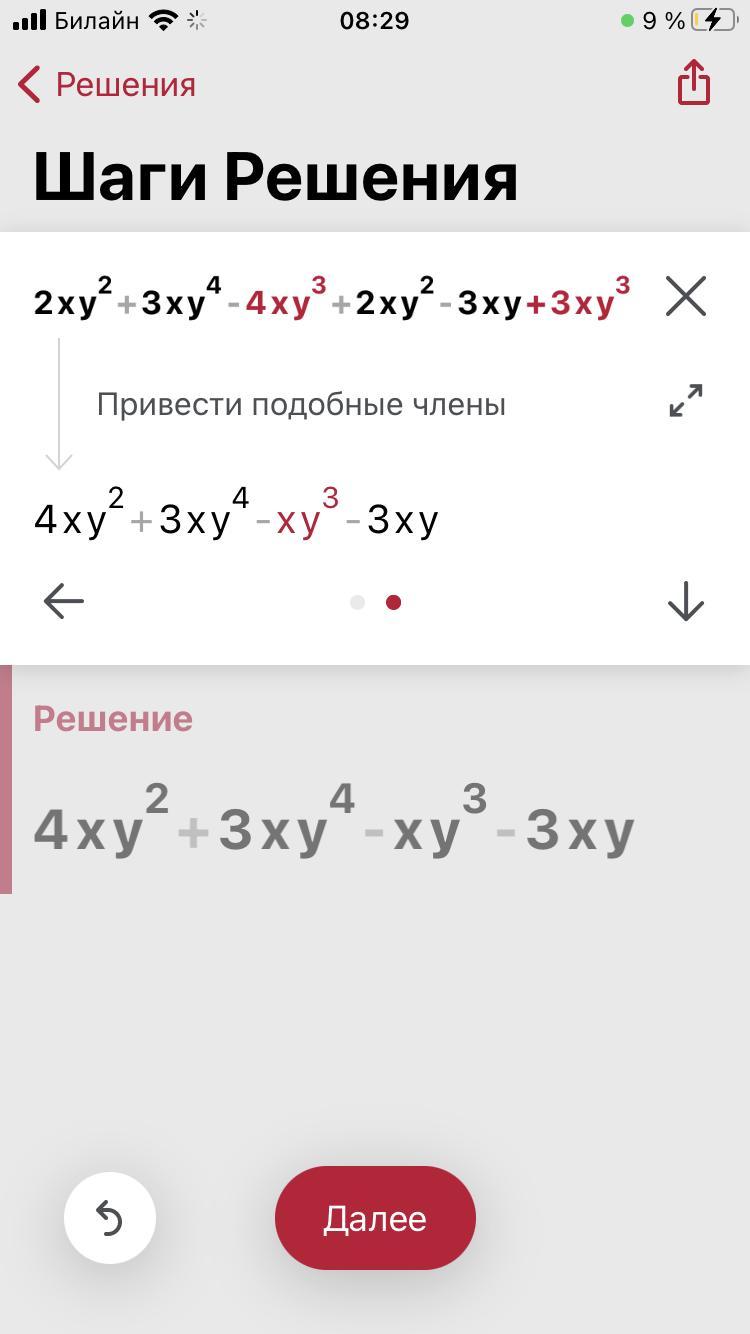Tap the round undo button
The width and height of the screenshot is (750, 1334).
coord(110,1218)
